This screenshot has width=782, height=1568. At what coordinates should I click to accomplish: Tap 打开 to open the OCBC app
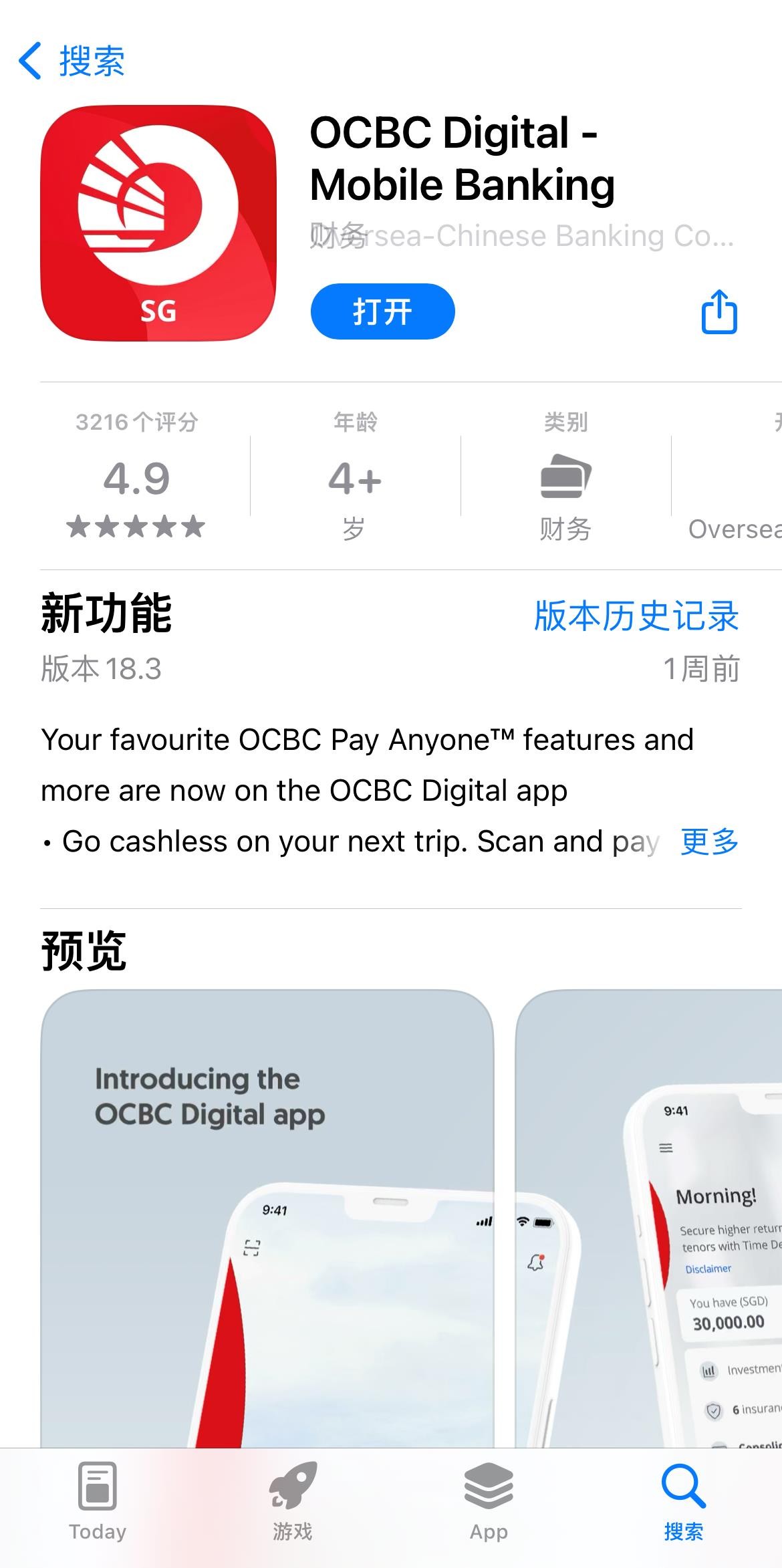[x=382, y=311]
